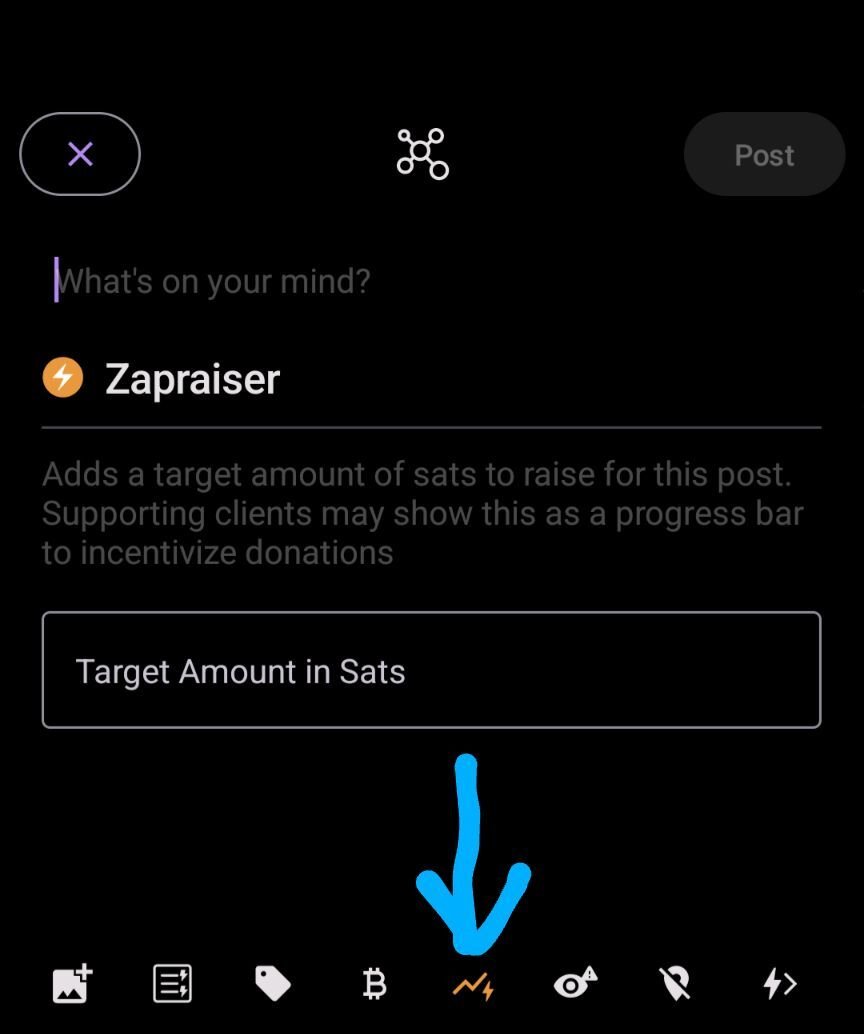This screenshot has height=1034, width=864.
Task: Focus the Target Amount in Sats field
Action: click(x=431, y=670)
